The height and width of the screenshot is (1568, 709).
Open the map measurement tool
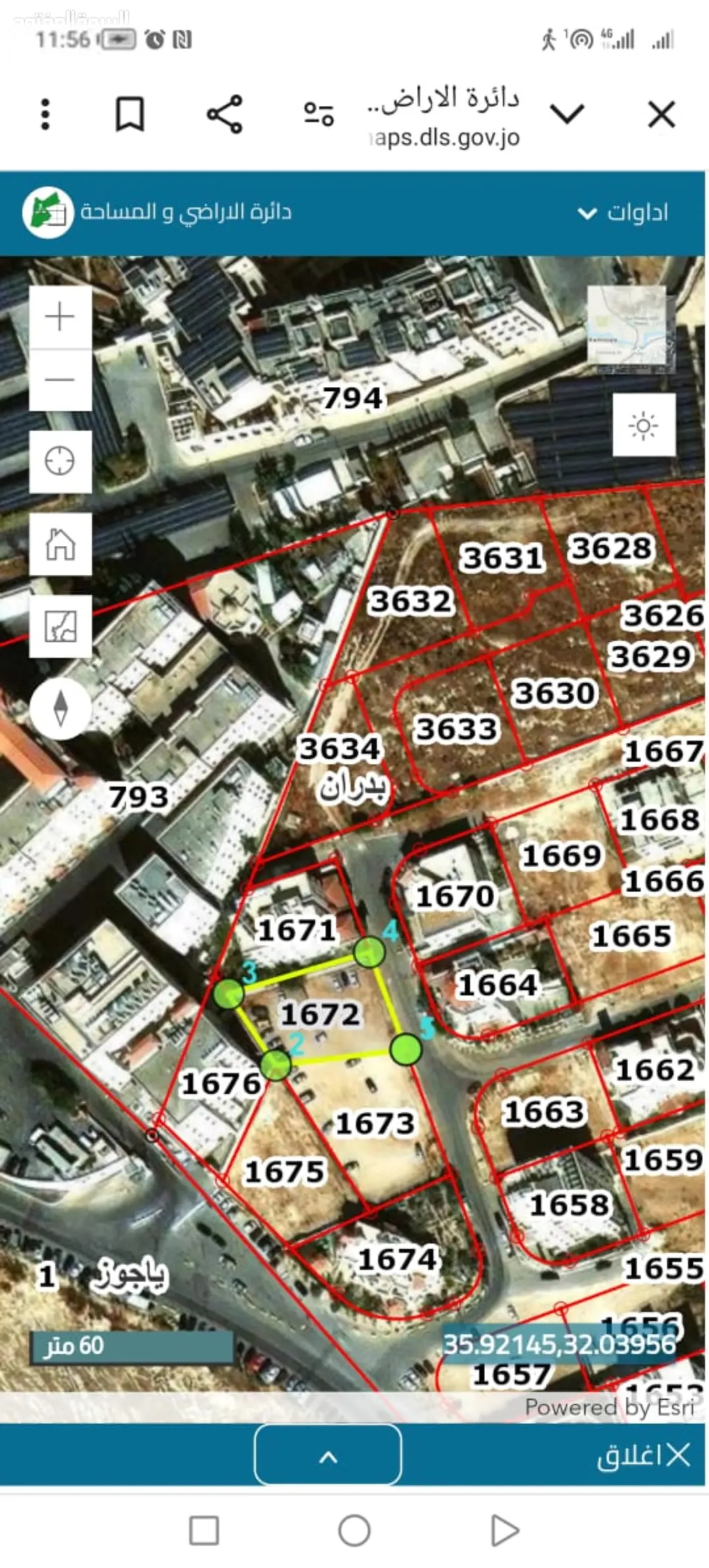point(60,626)
